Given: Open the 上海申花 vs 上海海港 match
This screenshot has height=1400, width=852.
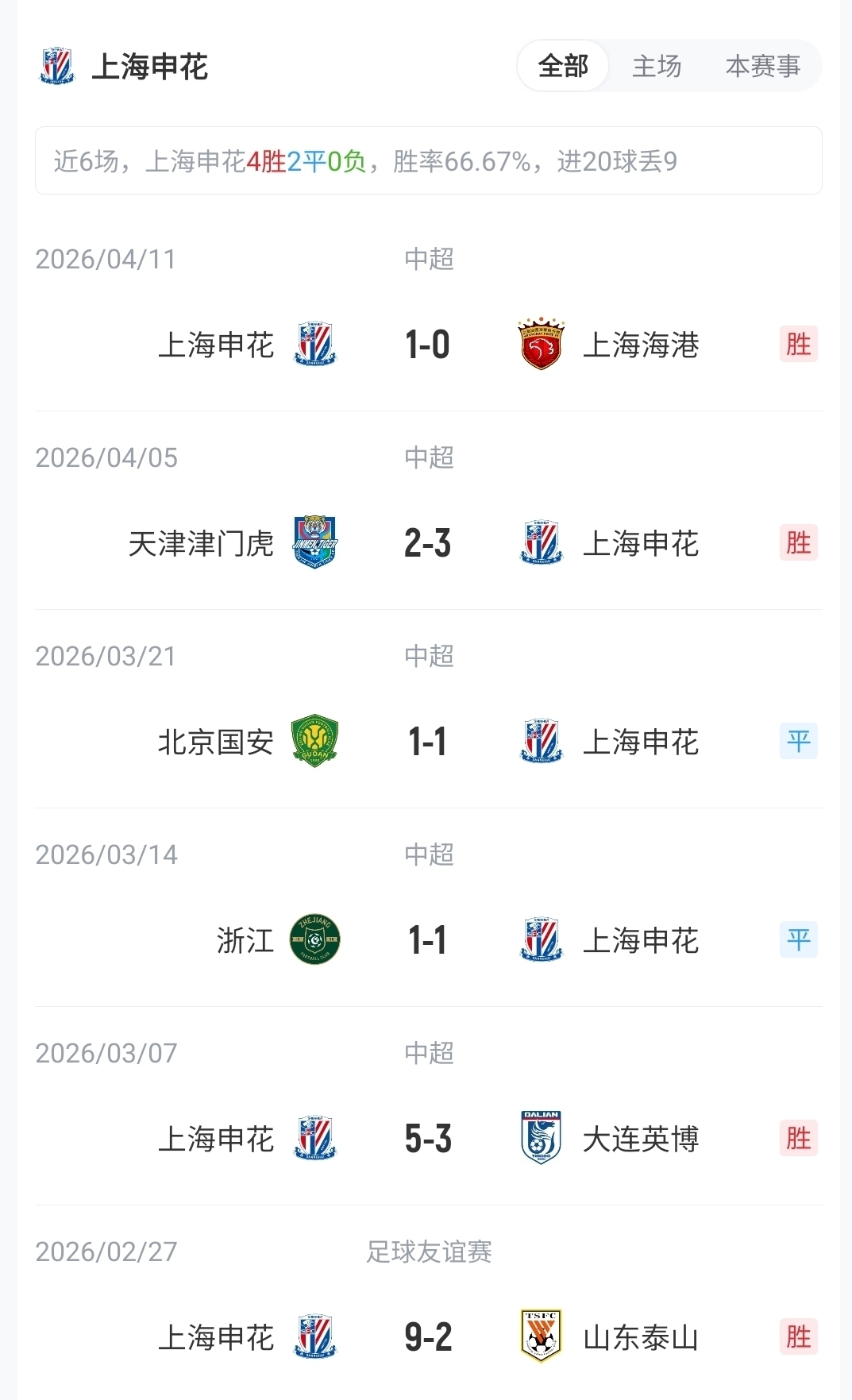Looking at the screenshot, I should click(428, 345).
